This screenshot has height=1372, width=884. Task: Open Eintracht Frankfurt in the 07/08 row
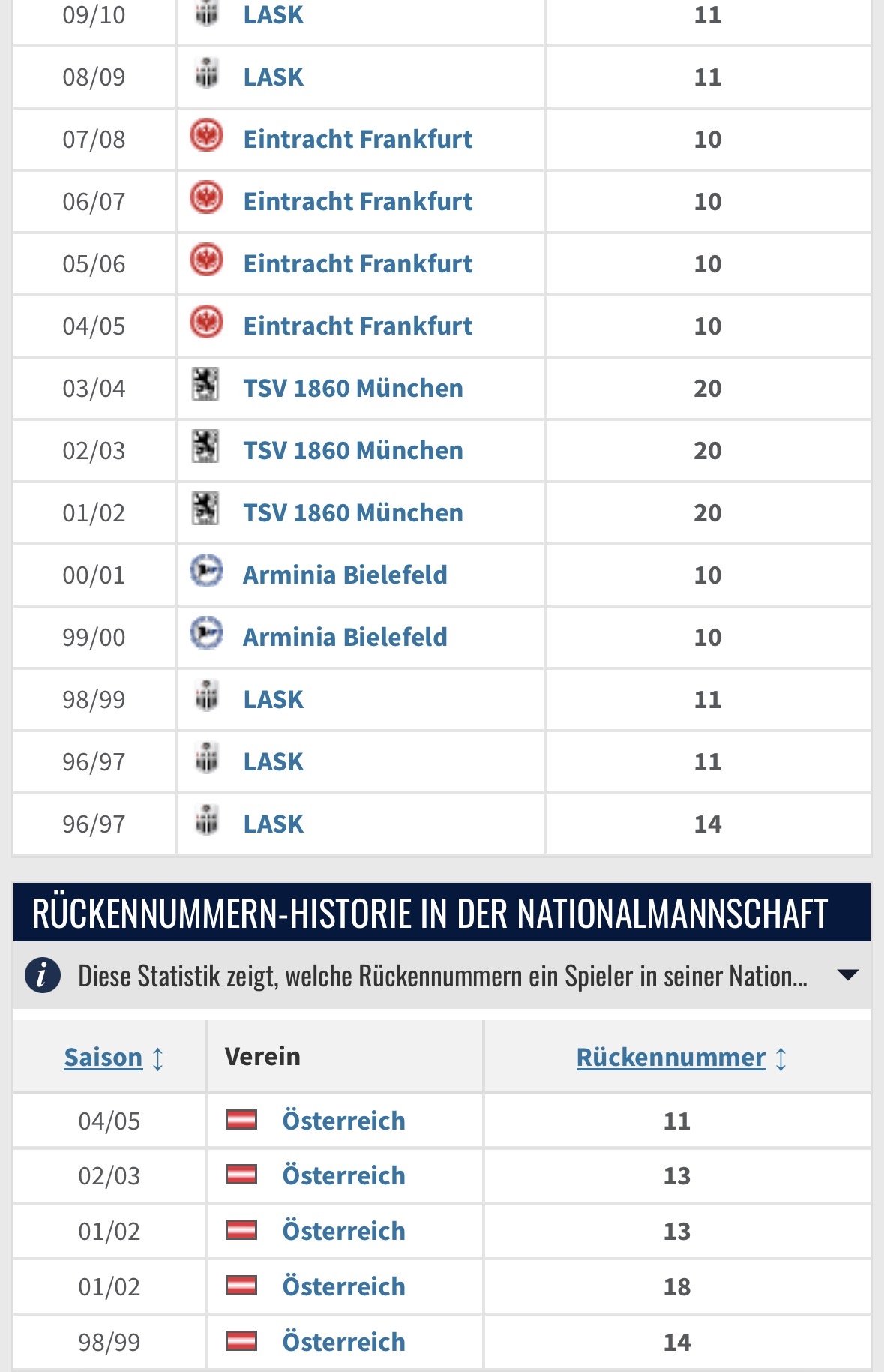(x=358, y=140)
